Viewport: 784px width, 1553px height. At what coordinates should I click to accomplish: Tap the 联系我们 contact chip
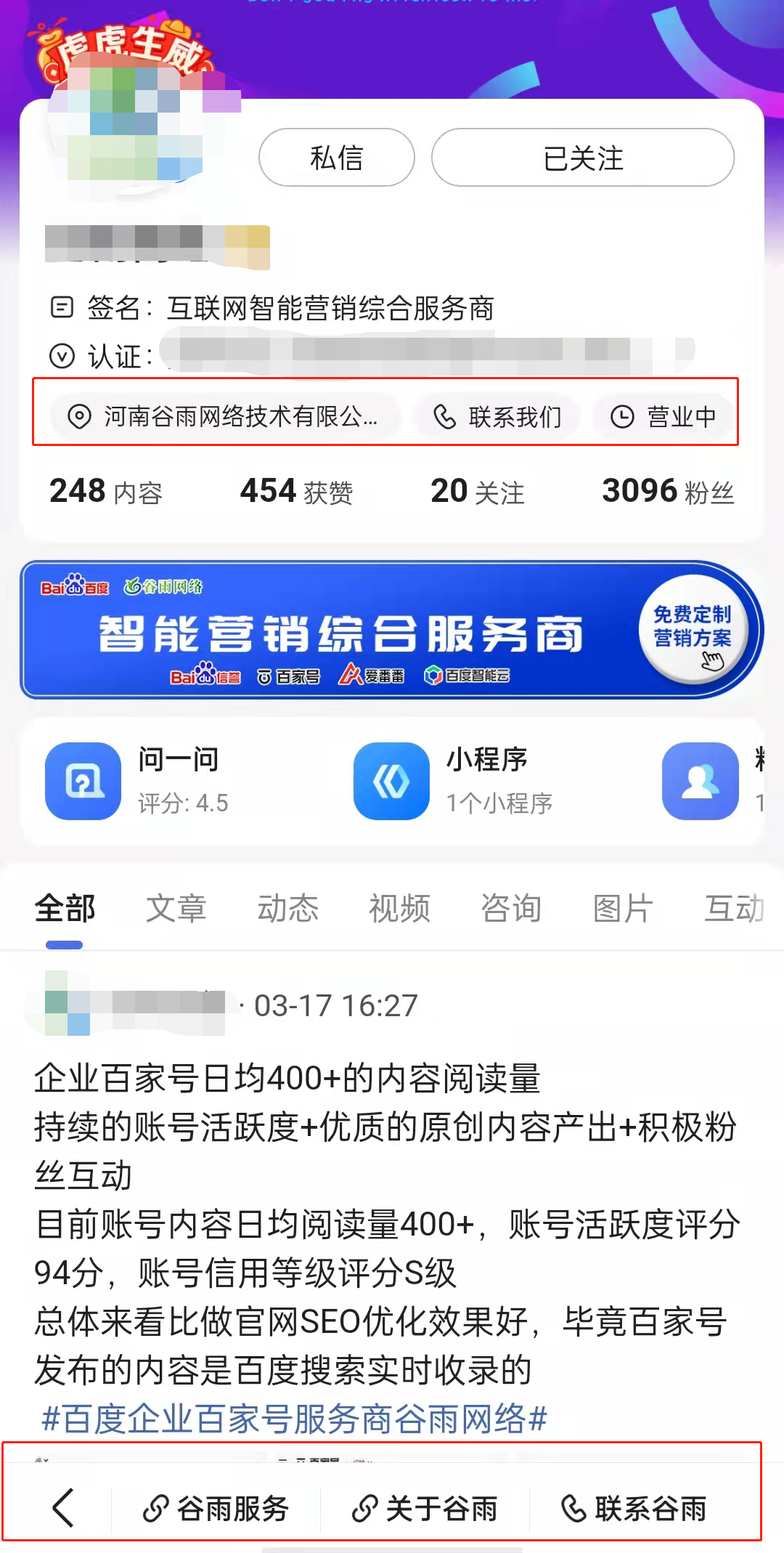(x=497, y=416)
